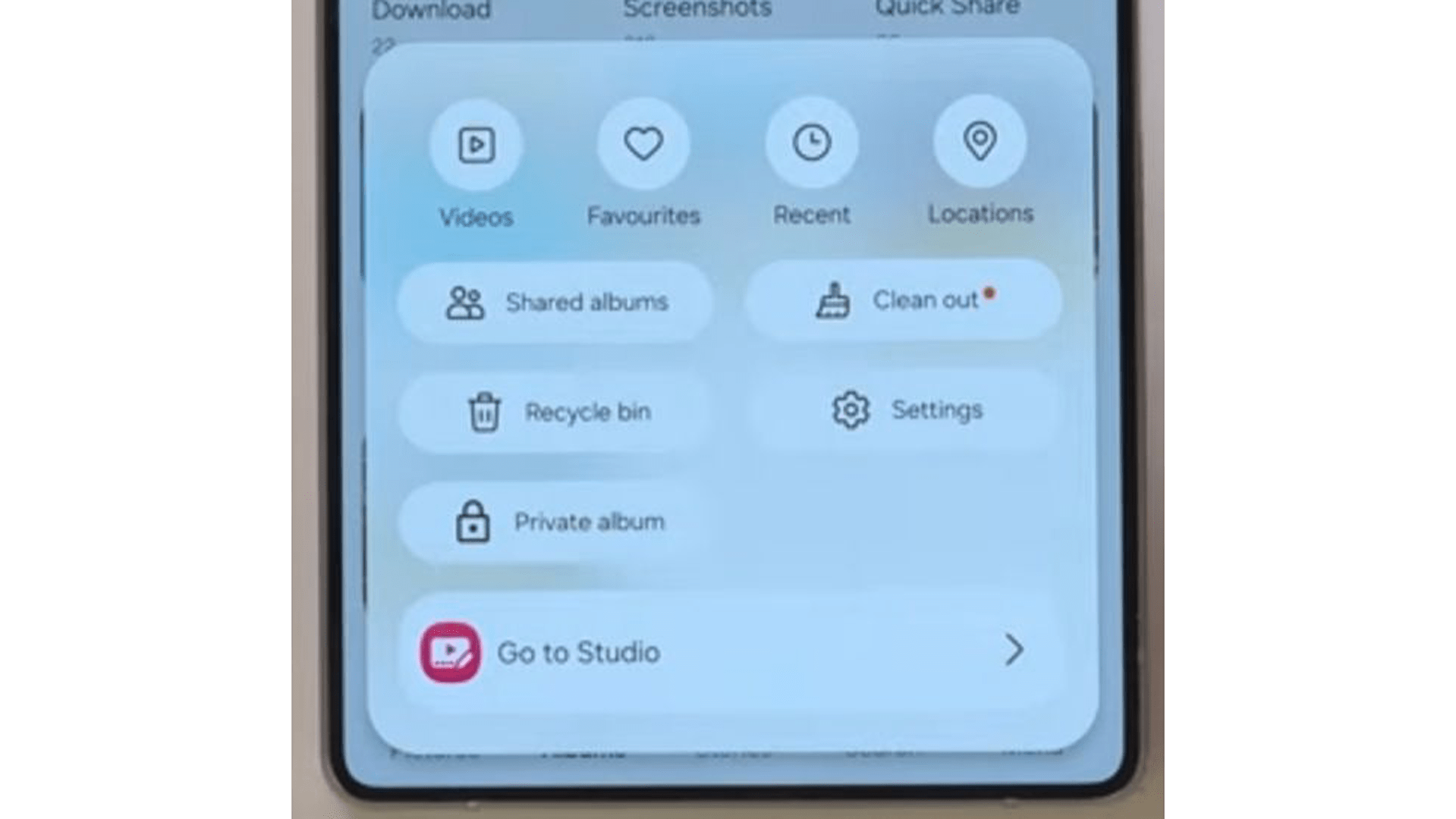Go to Studio
Screen dimensions: 1456x819
tap(728, 652)
